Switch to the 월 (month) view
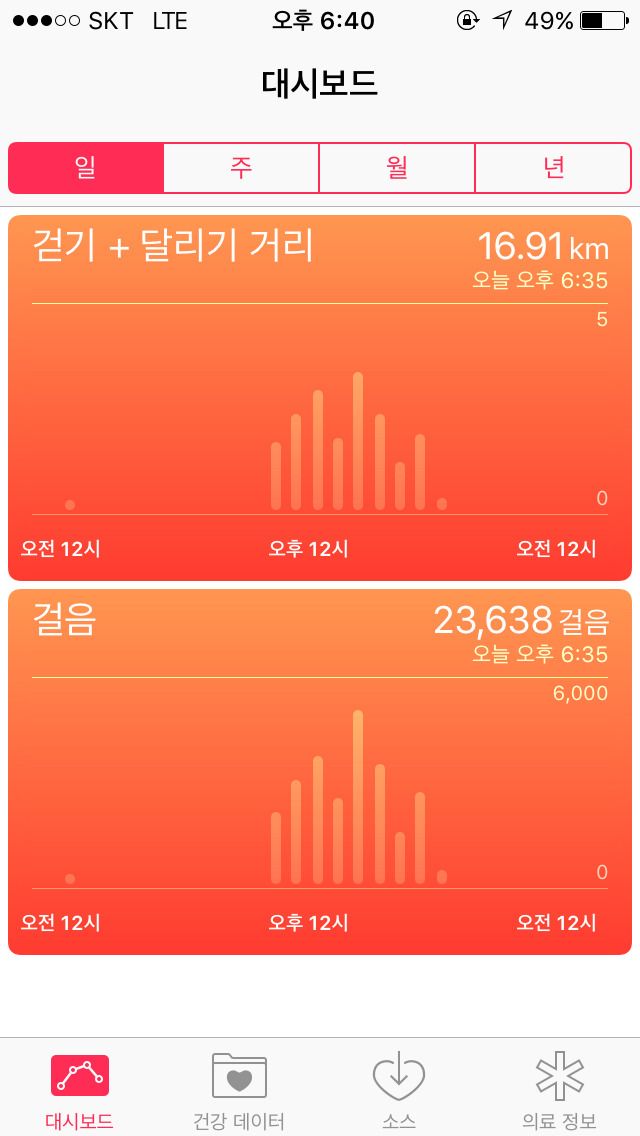Screen dimensions: 640x1136 coord(397,168)
